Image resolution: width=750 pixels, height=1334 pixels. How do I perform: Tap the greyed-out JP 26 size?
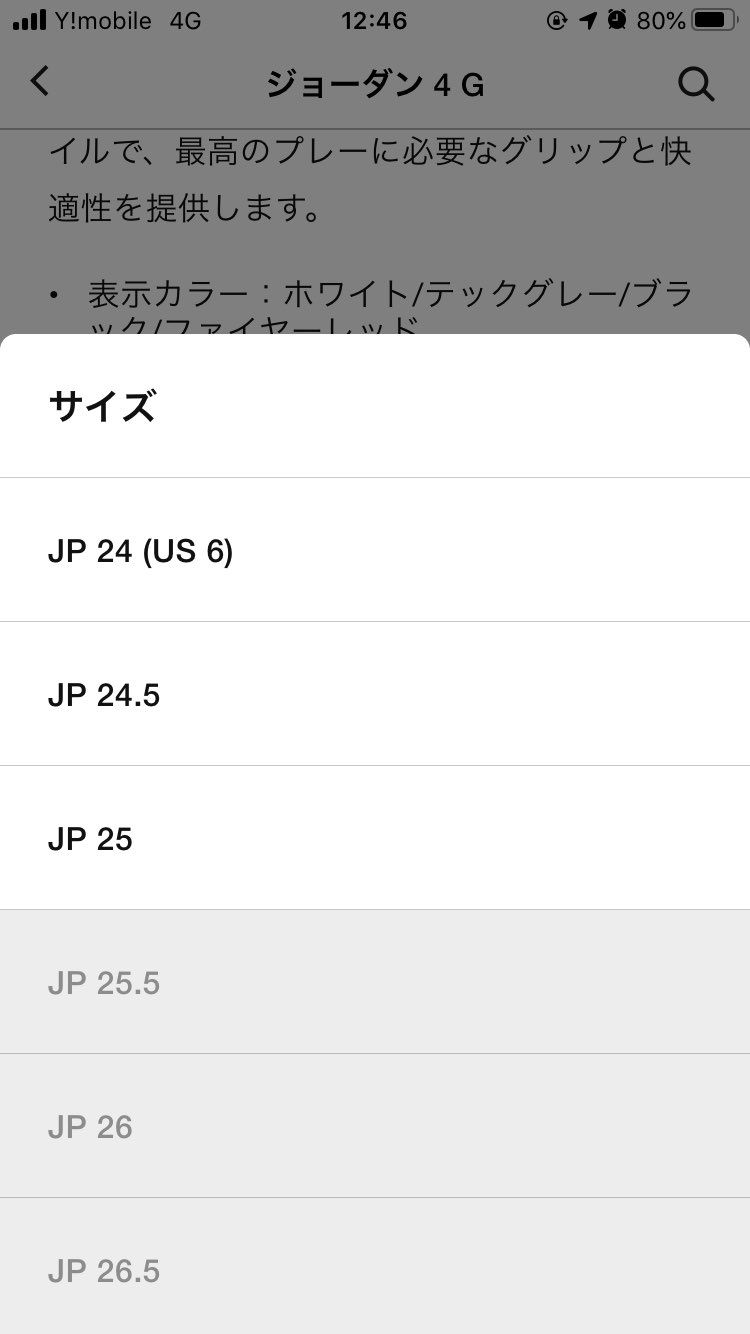pyautogui.click(x=375, y=1126)
